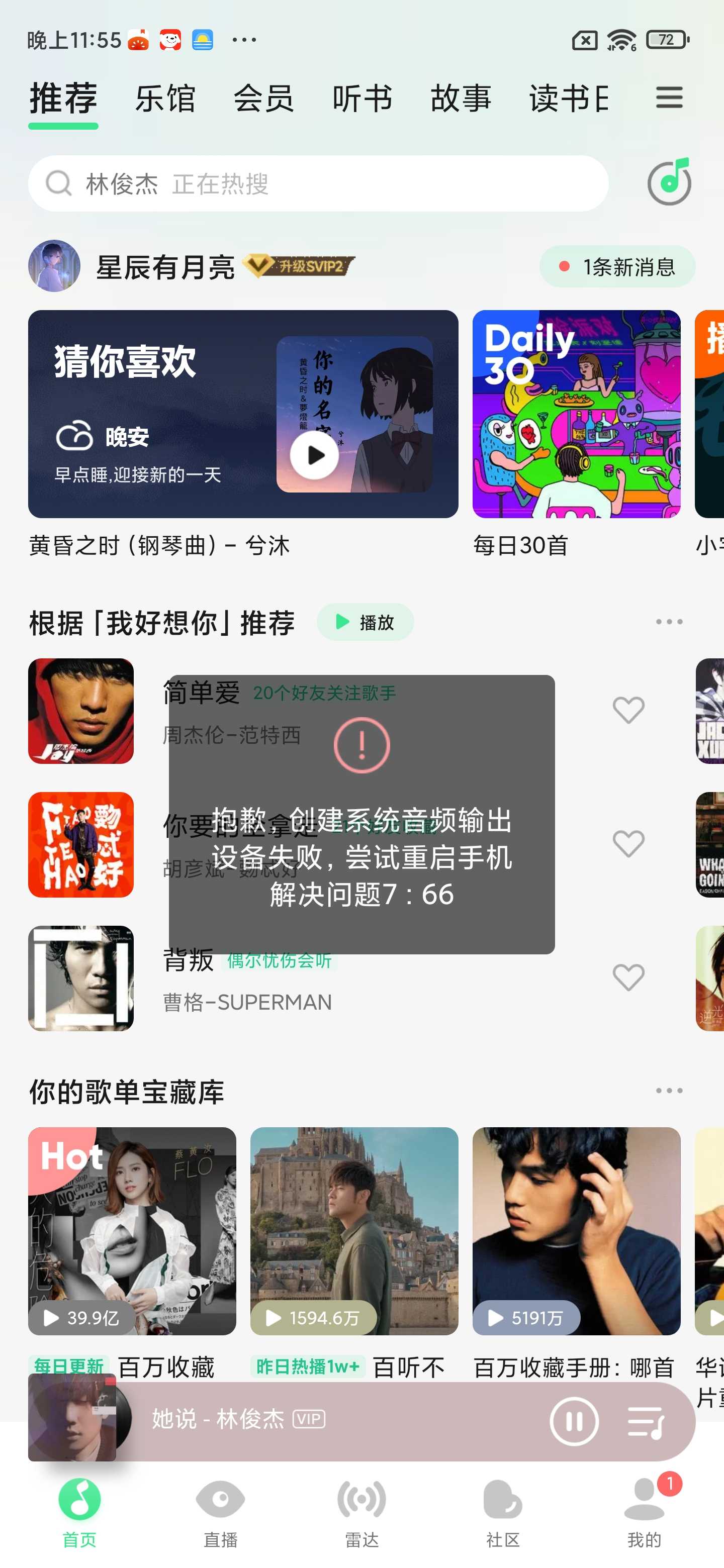
Task: Open the 1条新消息 notification
Action: tap(617, 266)
